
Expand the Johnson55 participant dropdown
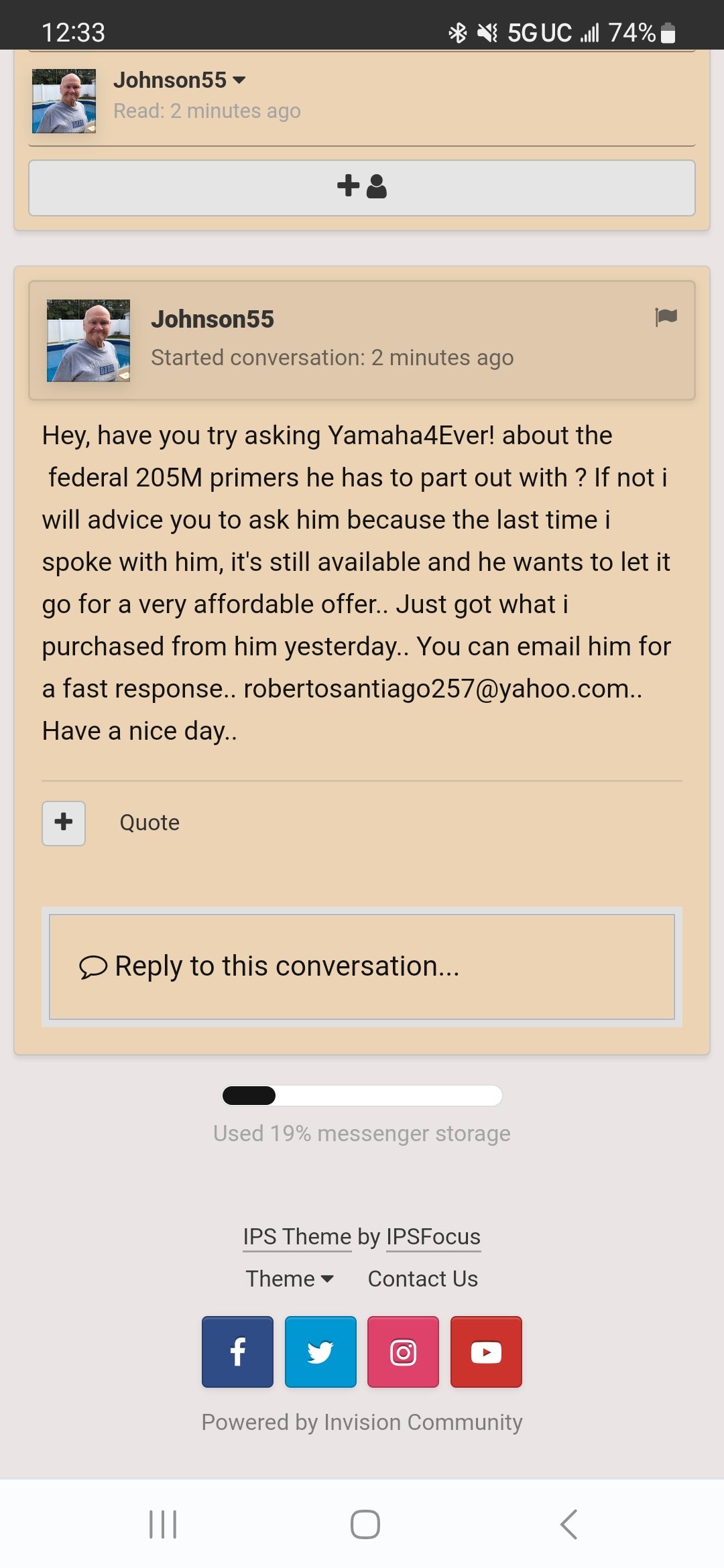179,80
